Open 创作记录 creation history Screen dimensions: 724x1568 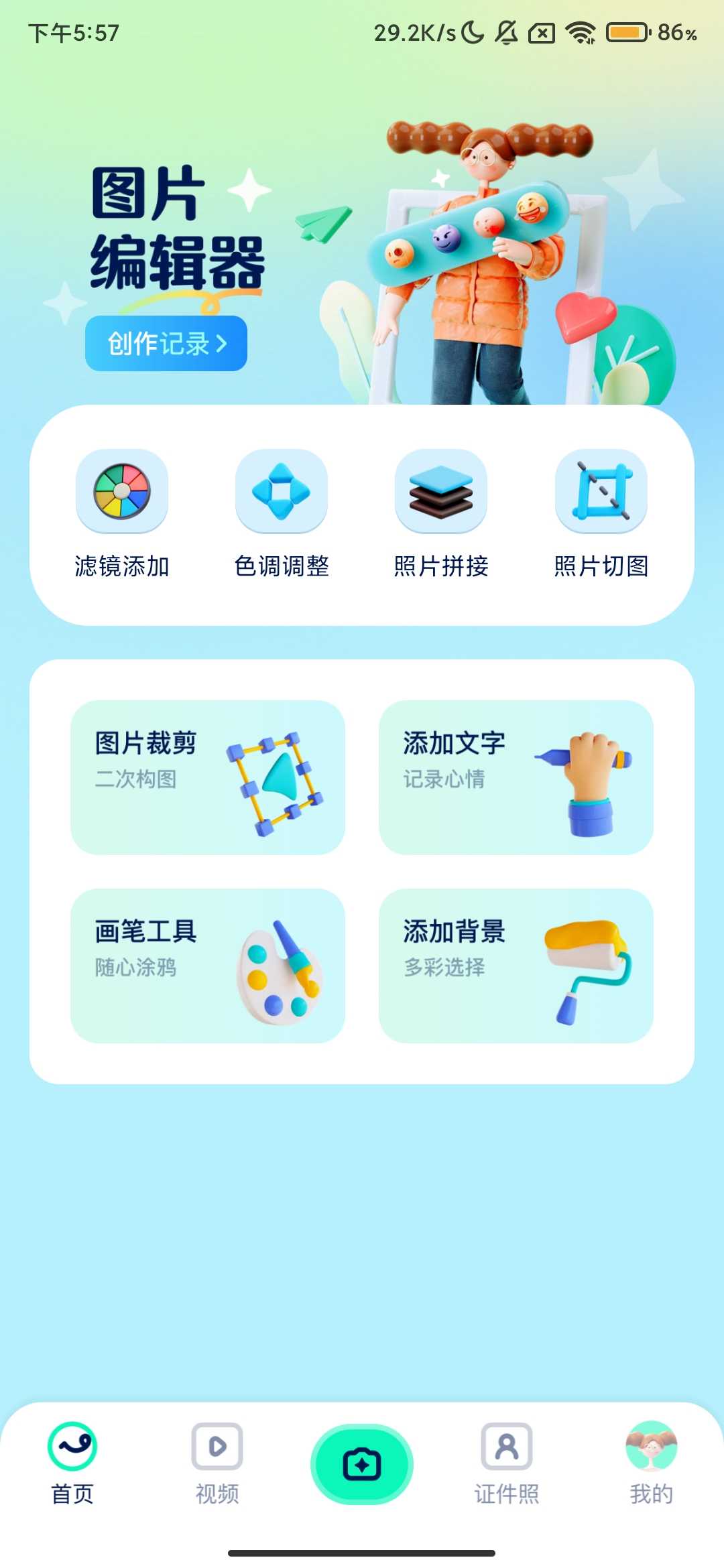tap(166, 344)
